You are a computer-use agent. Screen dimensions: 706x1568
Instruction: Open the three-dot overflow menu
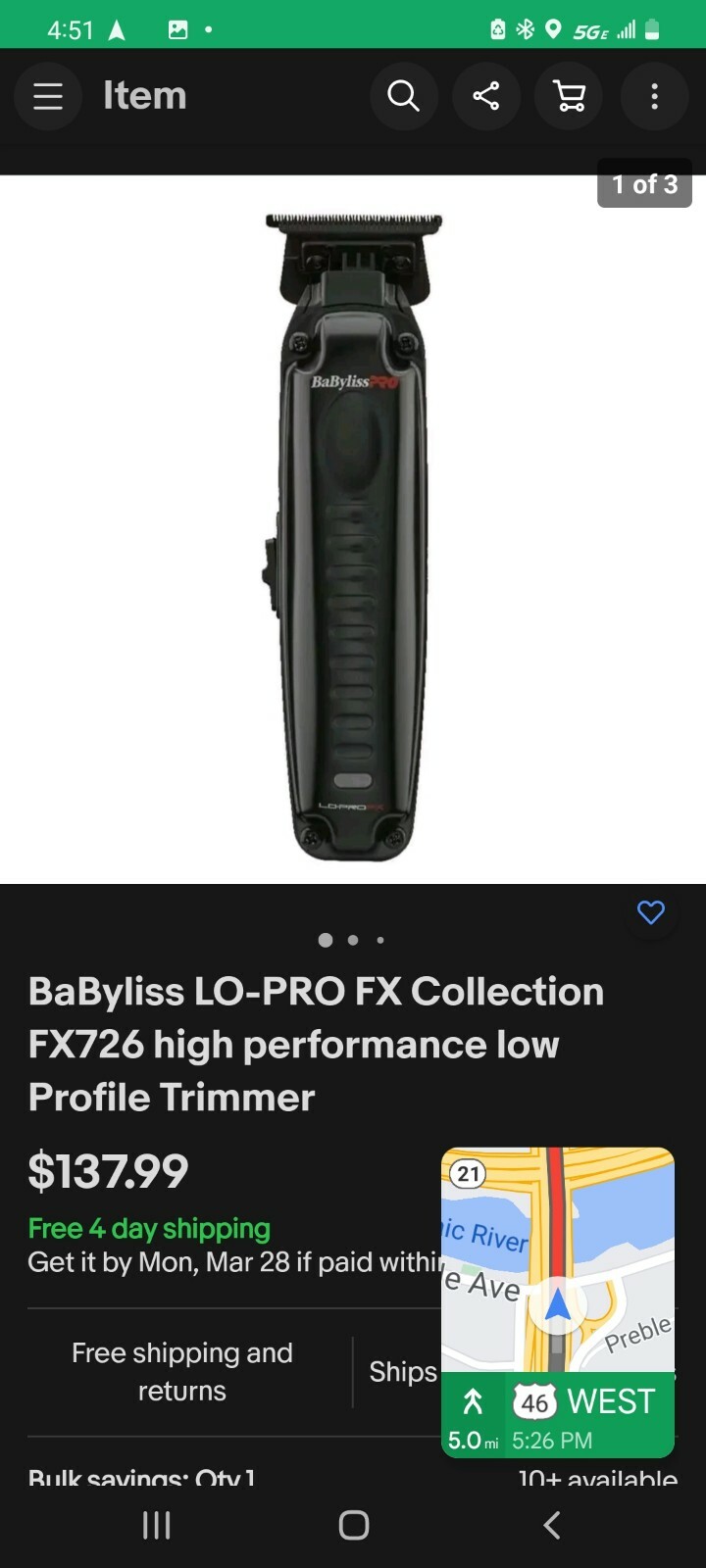coord(654,96)
